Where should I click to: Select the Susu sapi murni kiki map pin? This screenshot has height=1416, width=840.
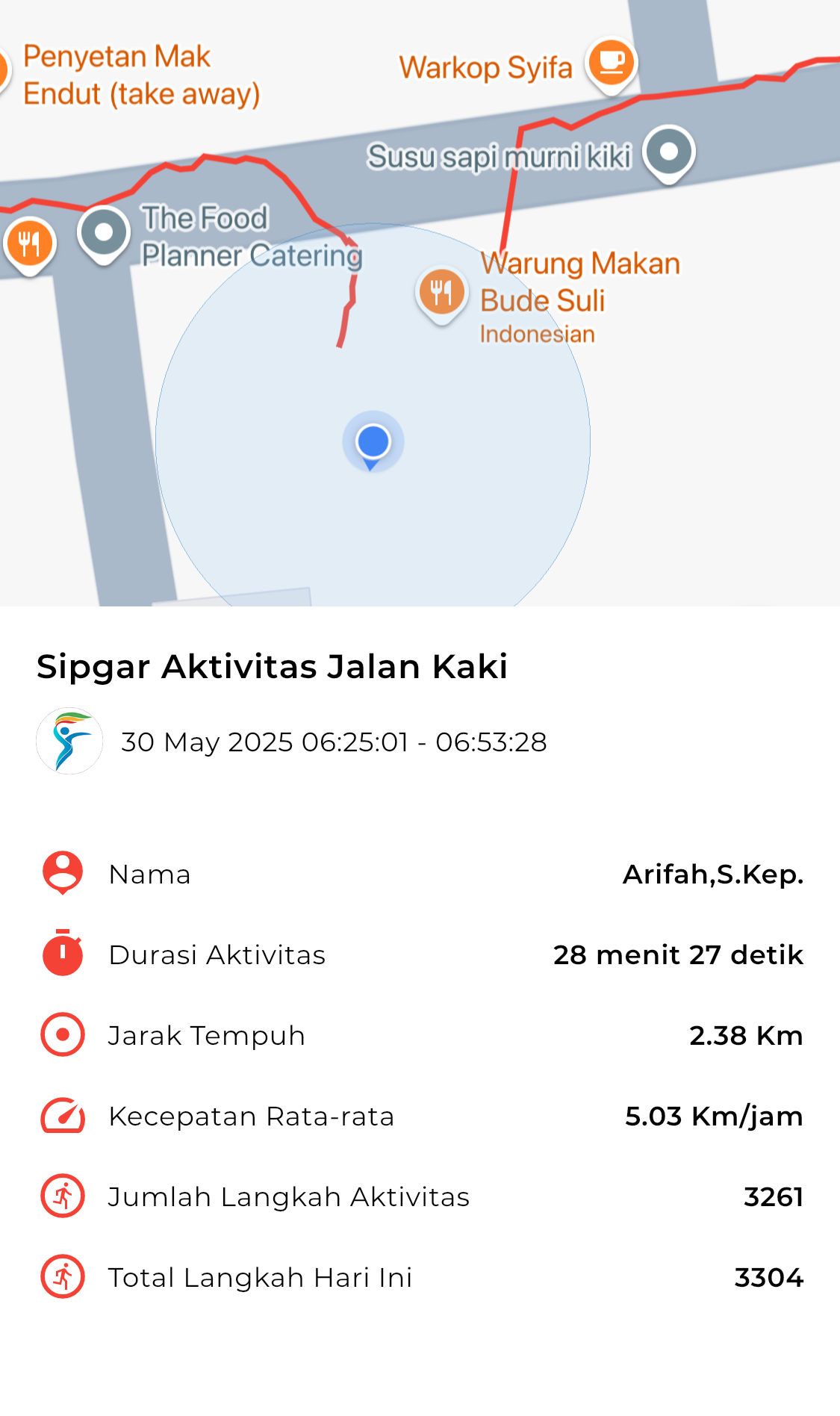pyautogui.click(x=668, y=152)
